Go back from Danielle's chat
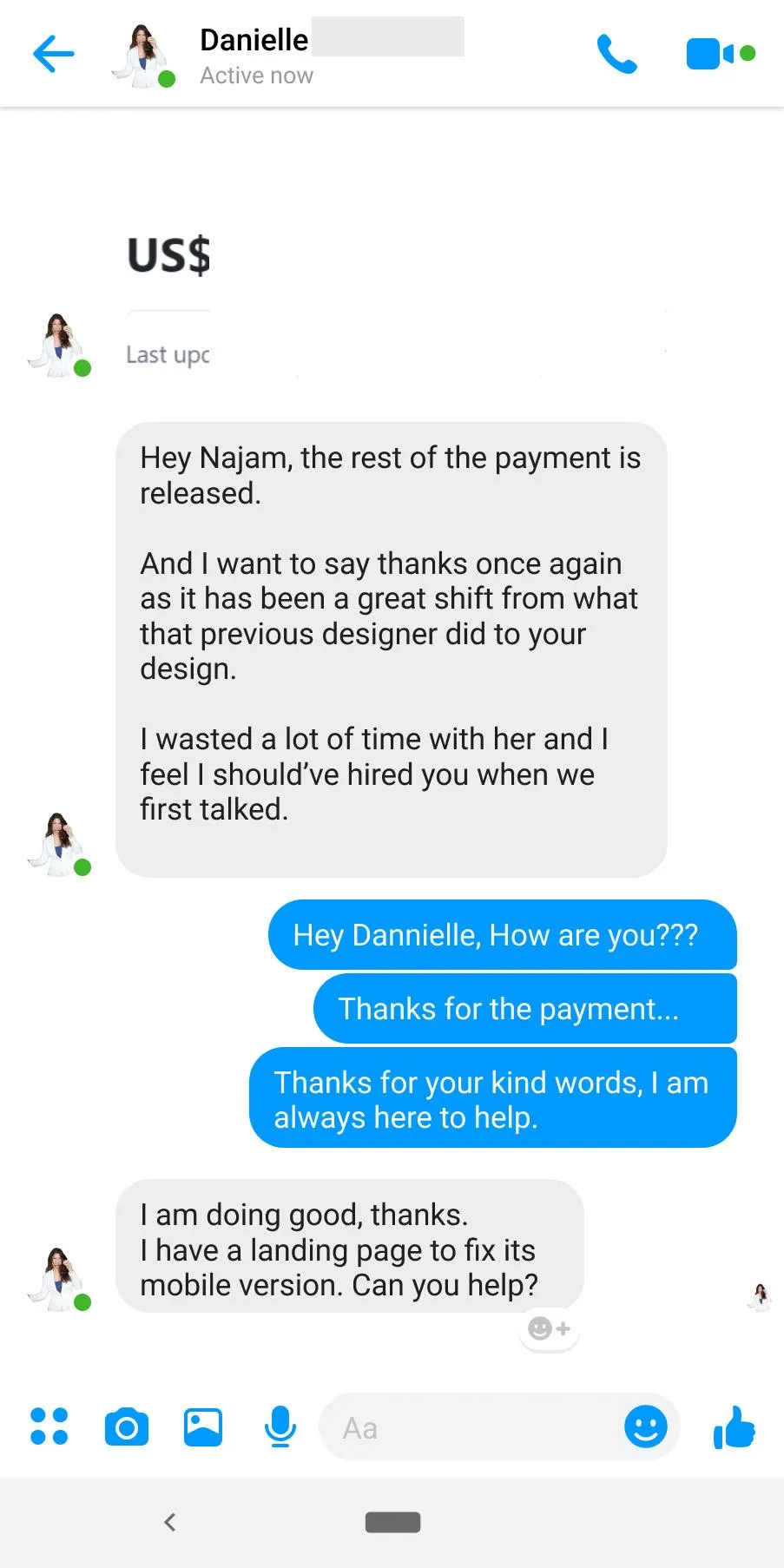Image resolution: width=784 pixels, height=1568 pixels. 54,54
